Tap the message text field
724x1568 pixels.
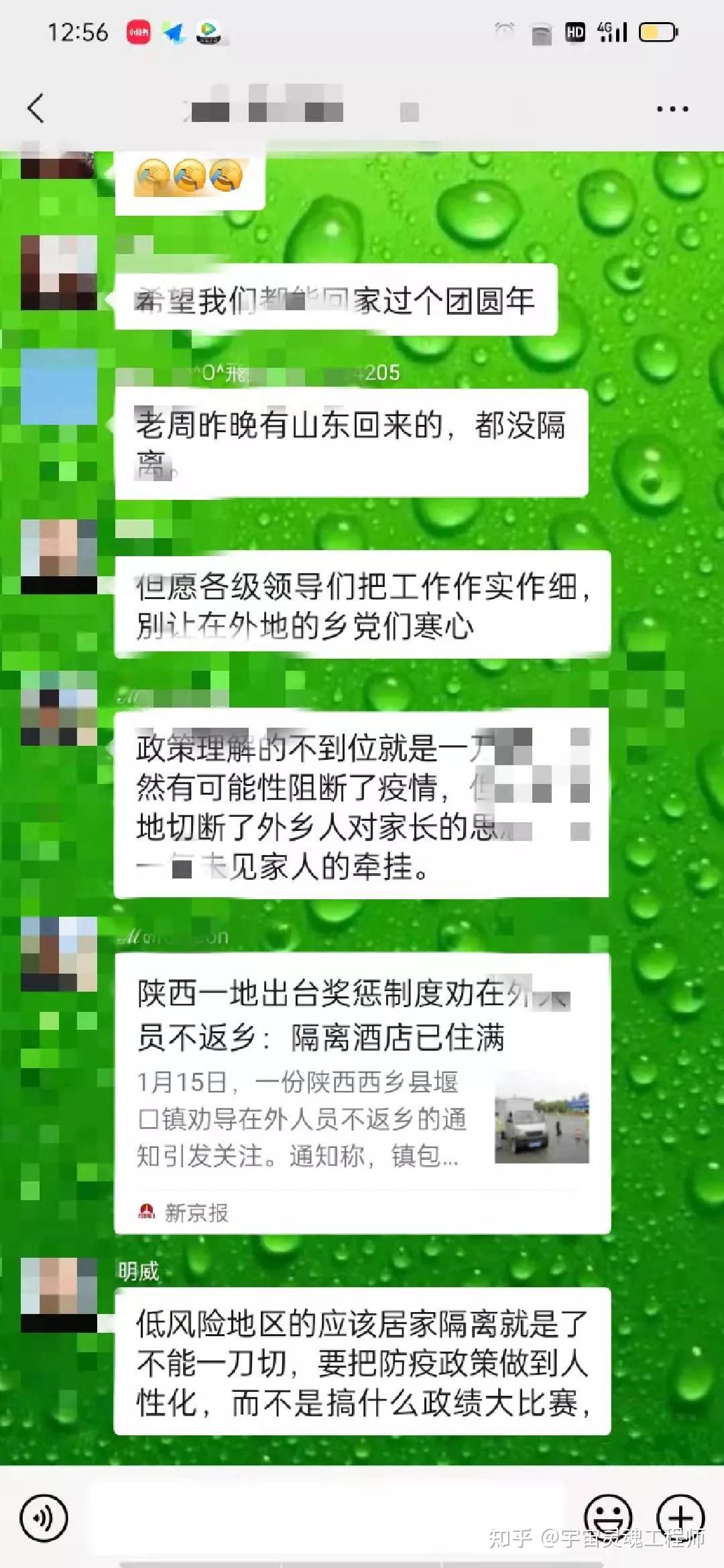328,1517
